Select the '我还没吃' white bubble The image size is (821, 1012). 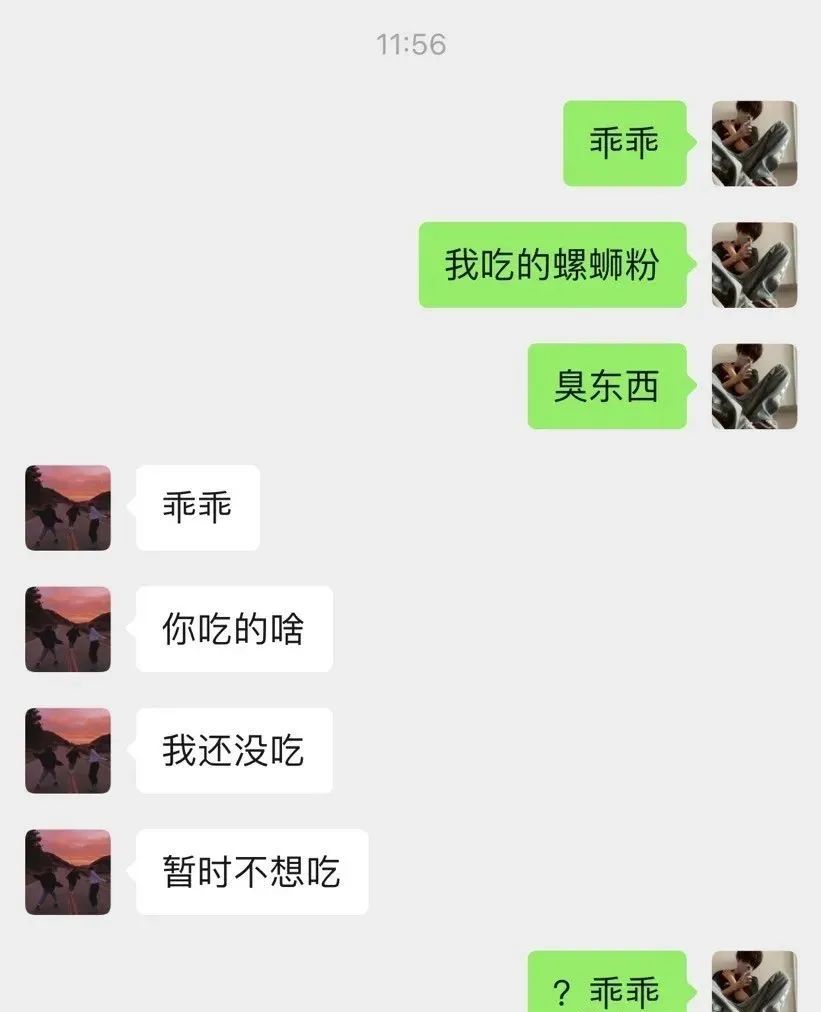pyautogui.click(x=234, y=751)
